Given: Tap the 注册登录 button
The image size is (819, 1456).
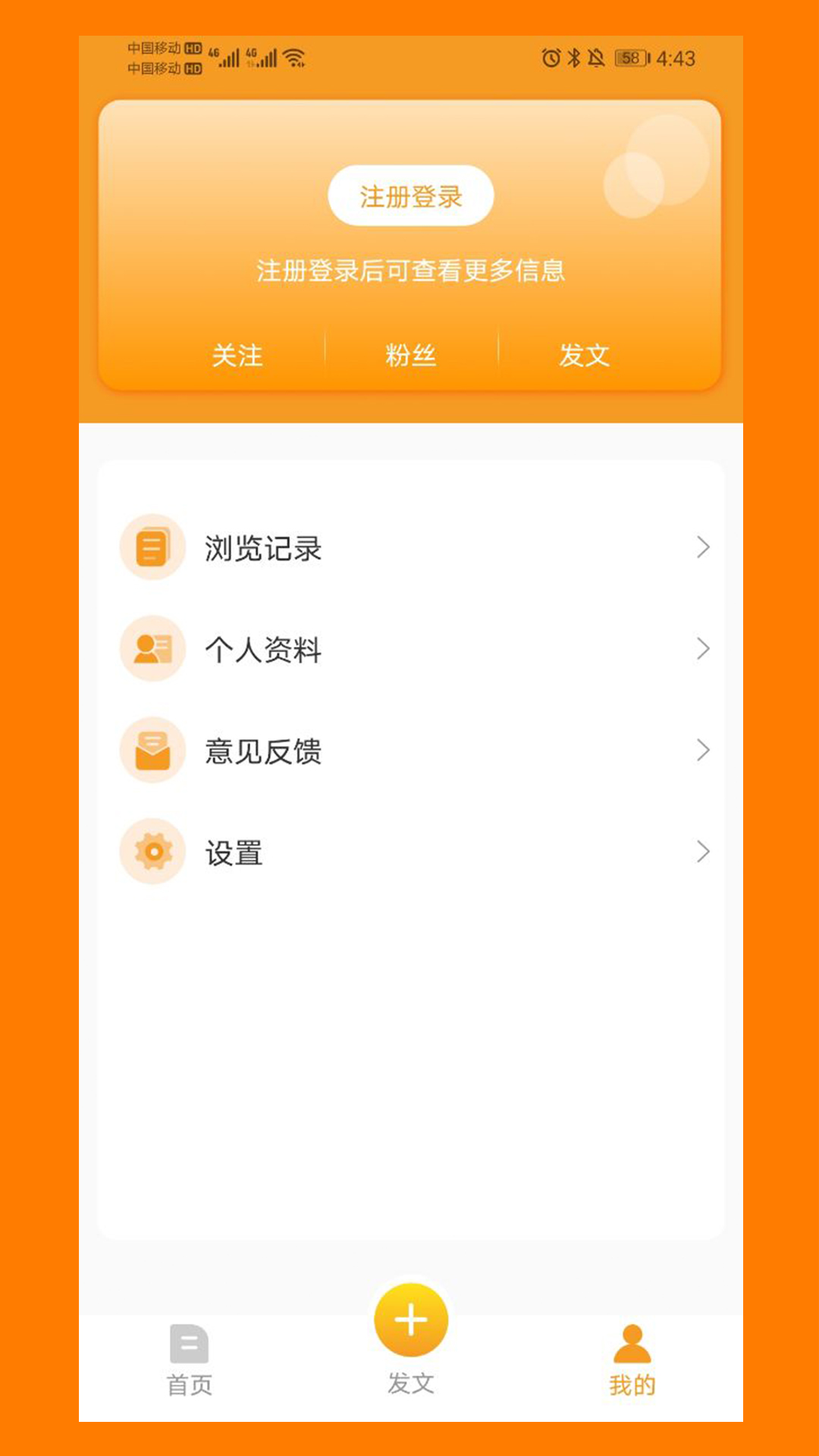Looking at the screenshot, I should pos(409,195).
